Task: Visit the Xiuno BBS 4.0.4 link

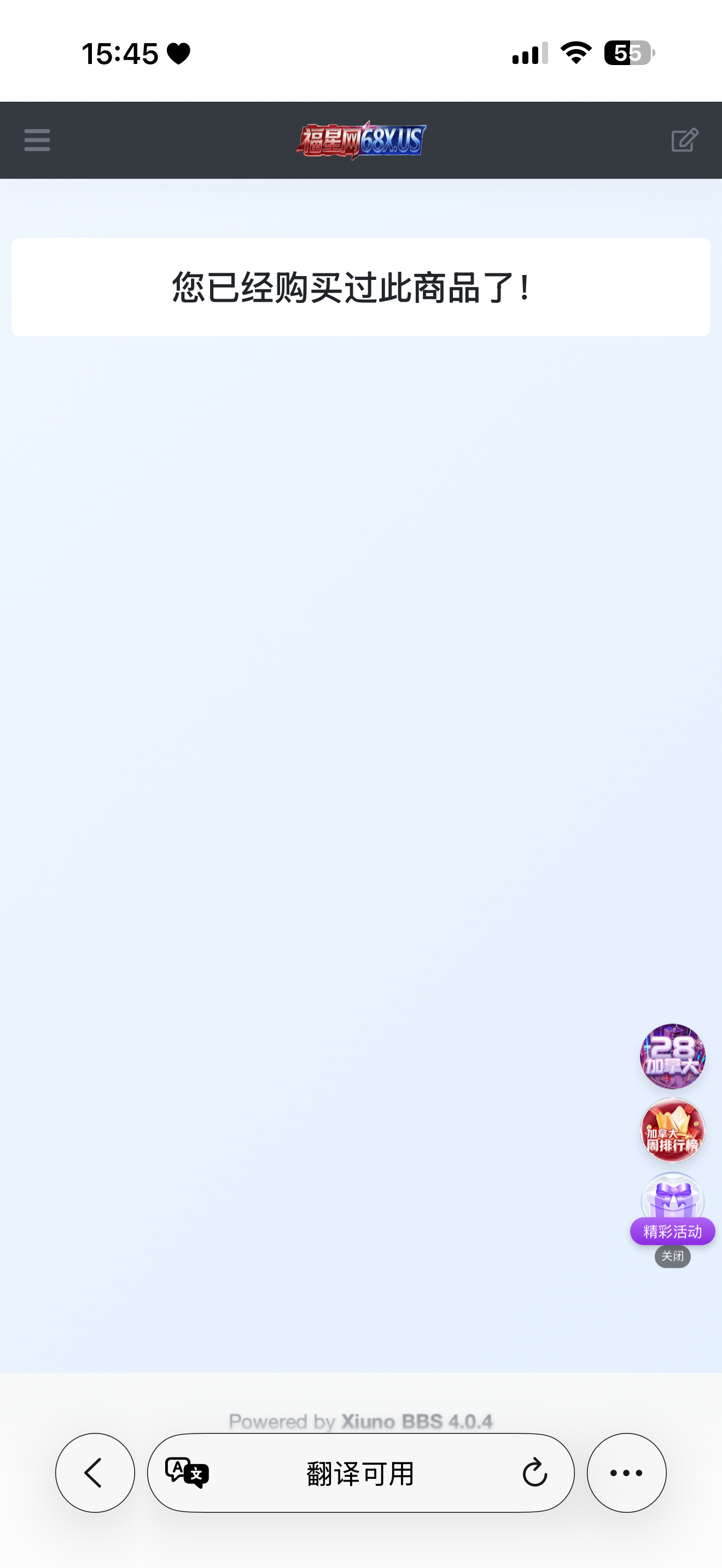Action: 416,1421
